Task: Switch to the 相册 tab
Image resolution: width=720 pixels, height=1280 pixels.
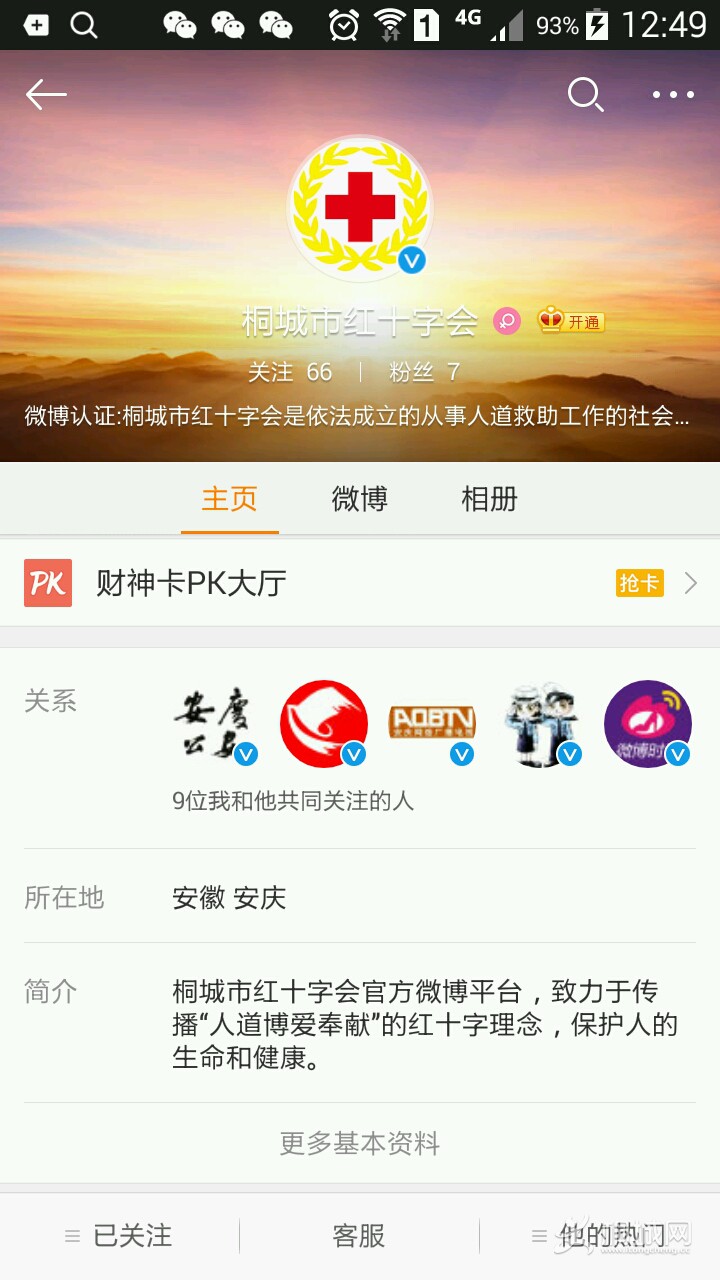Action: pyautogui.click(x=489, y=499)
